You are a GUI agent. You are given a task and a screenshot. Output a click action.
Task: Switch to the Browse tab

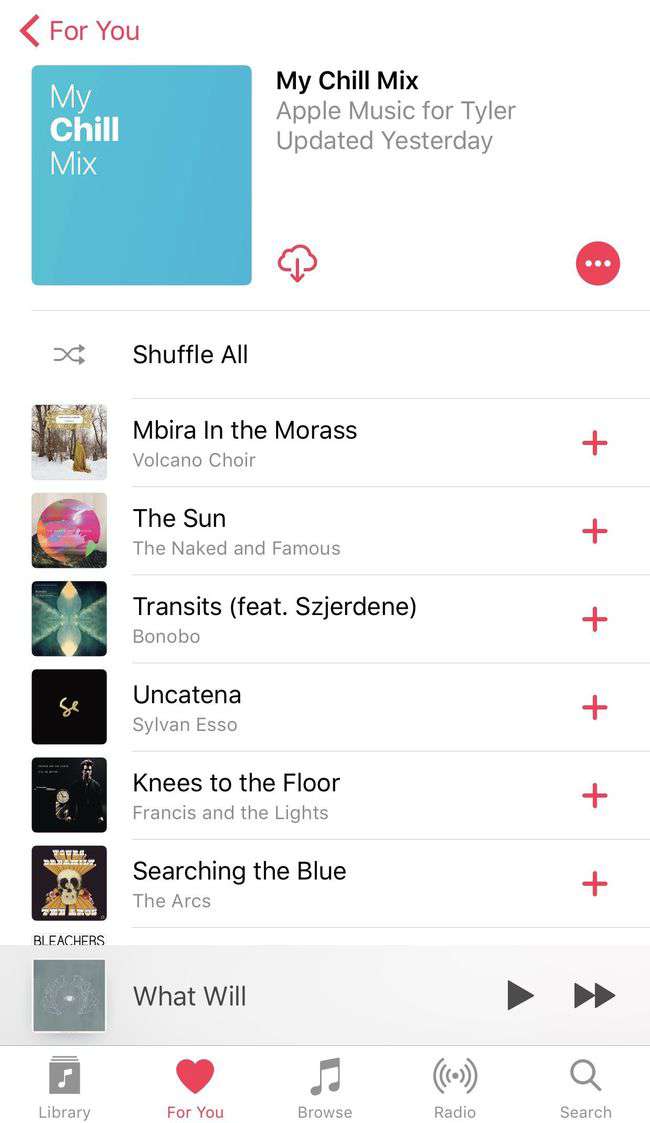[325, 1088]
